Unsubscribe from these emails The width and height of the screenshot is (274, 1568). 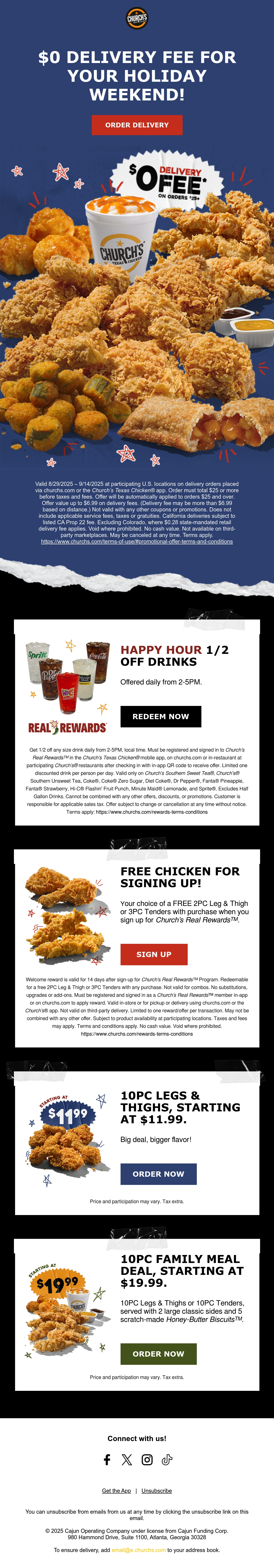(156, 1491)
